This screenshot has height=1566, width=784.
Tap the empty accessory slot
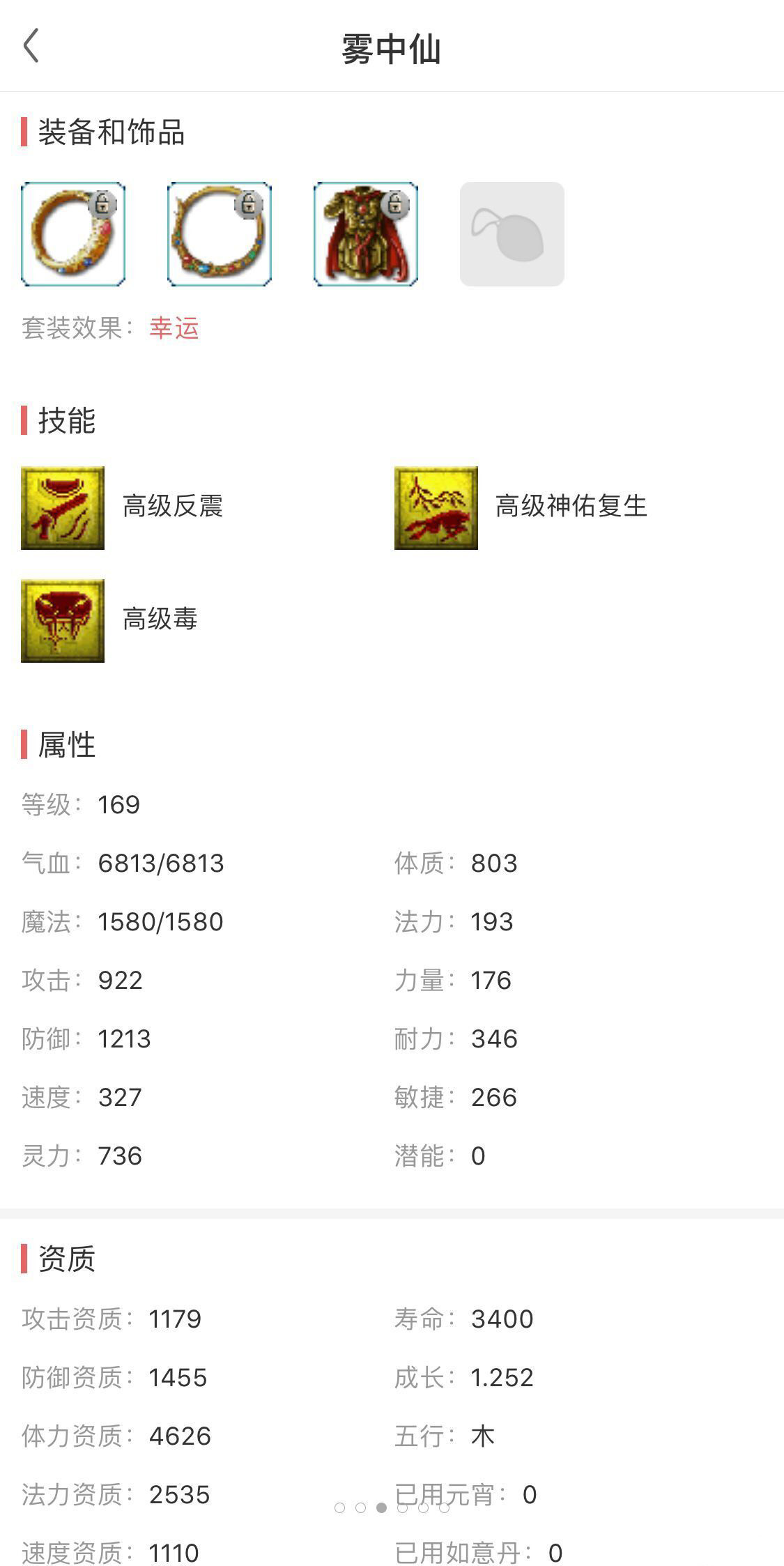[512, 234]
